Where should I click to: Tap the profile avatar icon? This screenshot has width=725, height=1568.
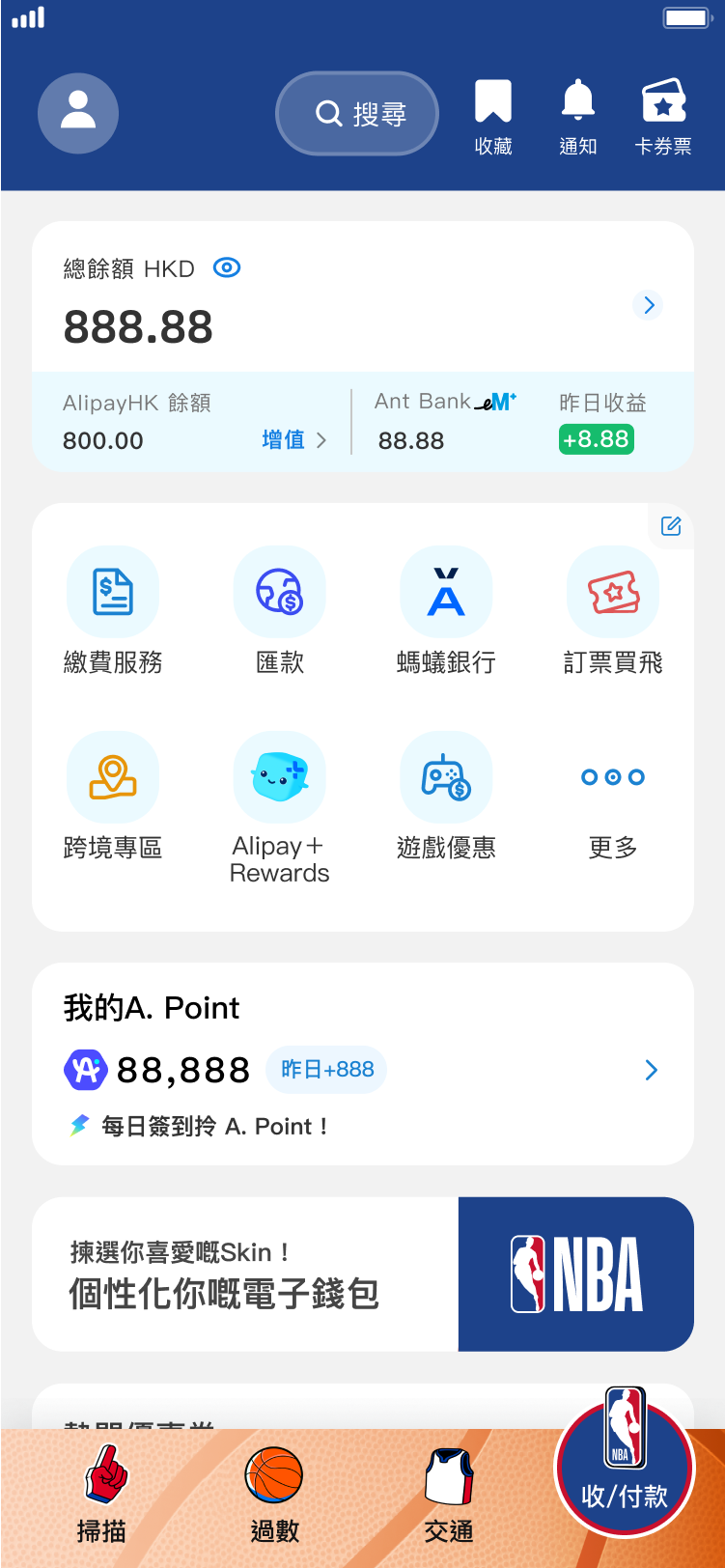click(x=77, y=113)
